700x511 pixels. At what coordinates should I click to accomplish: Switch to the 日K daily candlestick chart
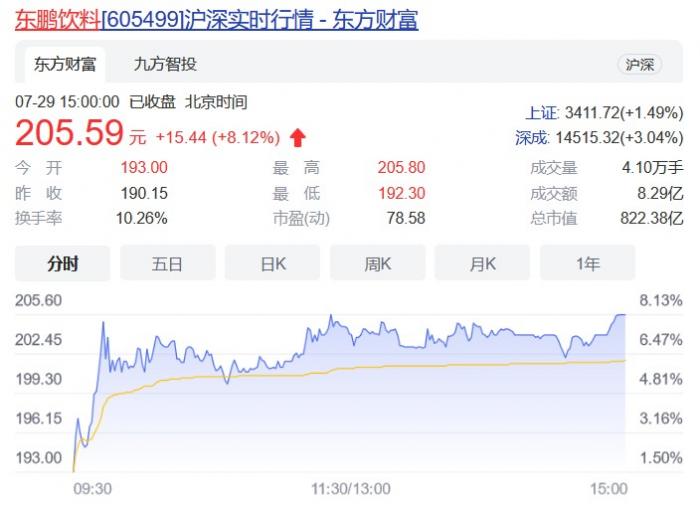273,264
